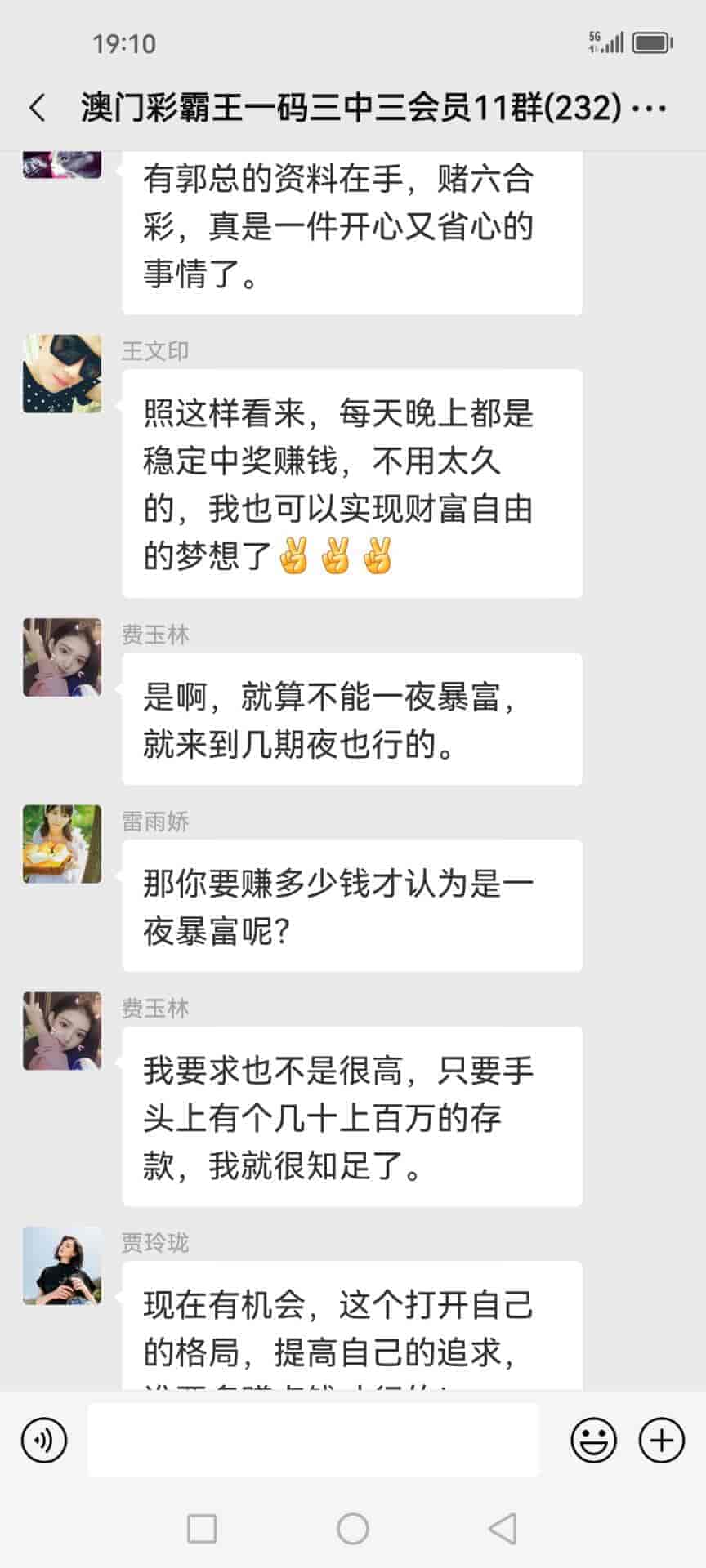Open 雷雨娇's profile avatar
Viewport: 706px width, 1568px height.
pos(62,844)
